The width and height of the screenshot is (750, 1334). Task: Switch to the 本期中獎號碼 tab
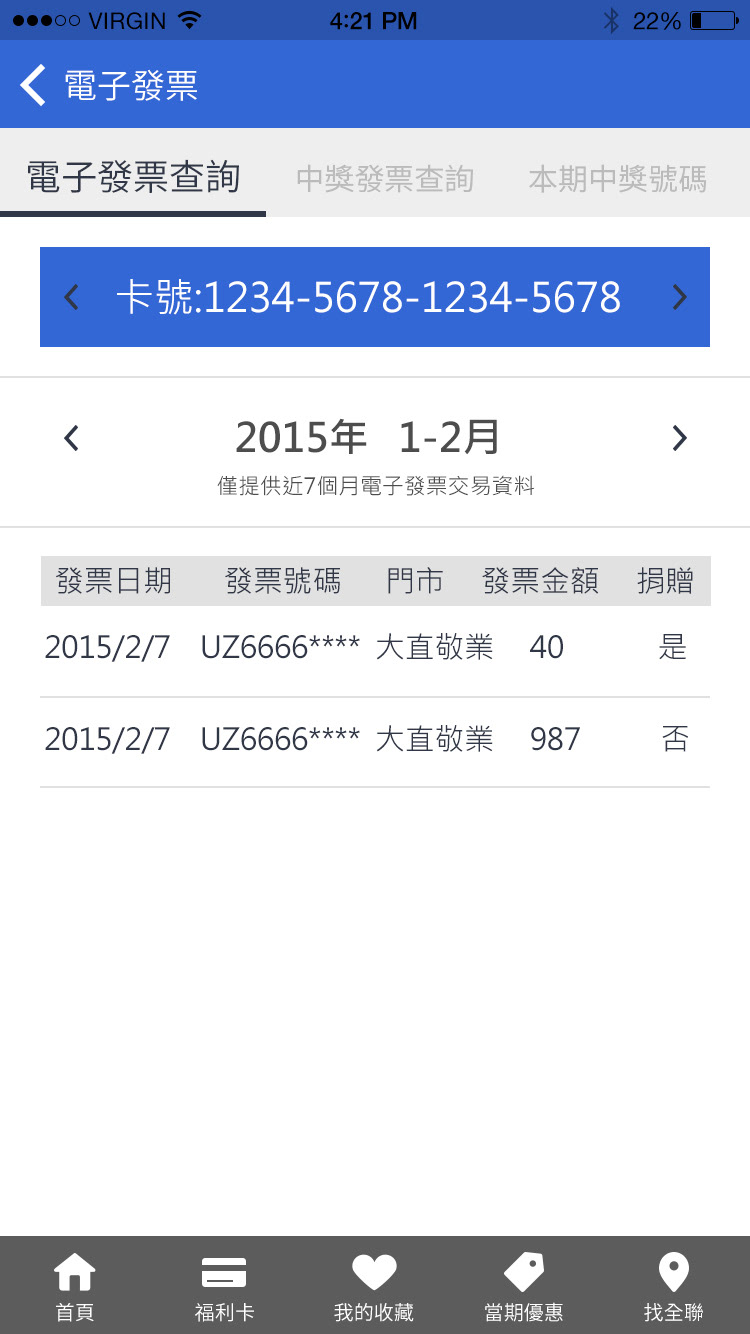[617, 179]
